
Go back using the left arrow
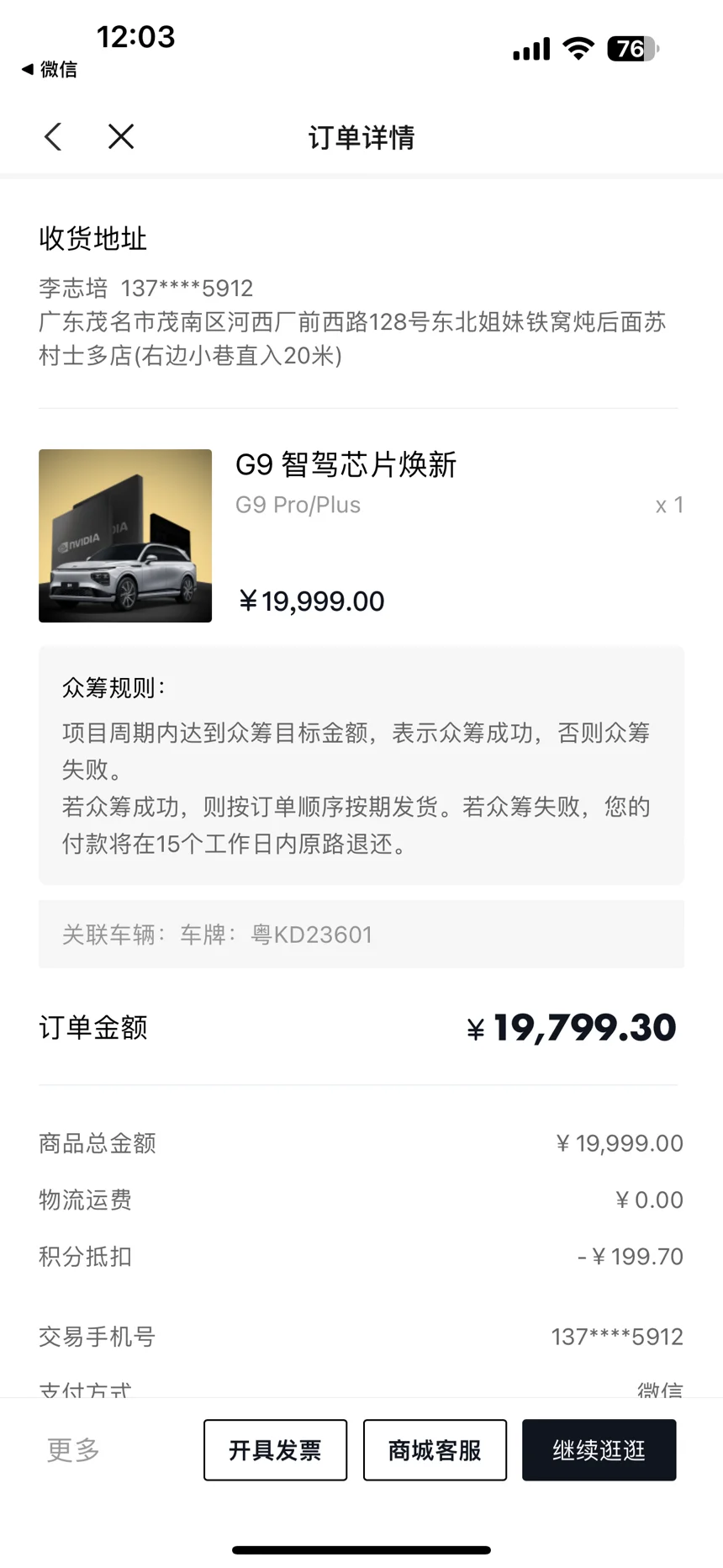point(53,136)
